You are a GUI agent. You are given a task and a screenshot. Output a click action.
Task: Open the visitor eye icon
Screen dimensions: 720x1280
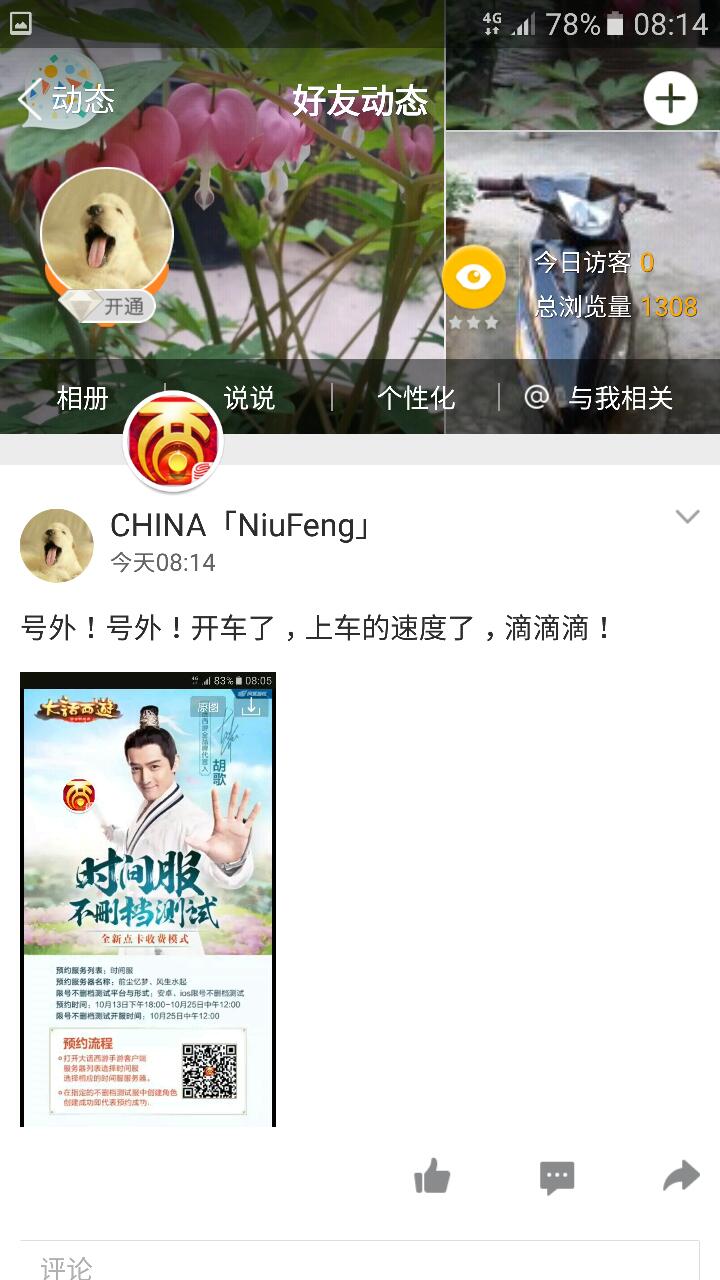(474, 277)
